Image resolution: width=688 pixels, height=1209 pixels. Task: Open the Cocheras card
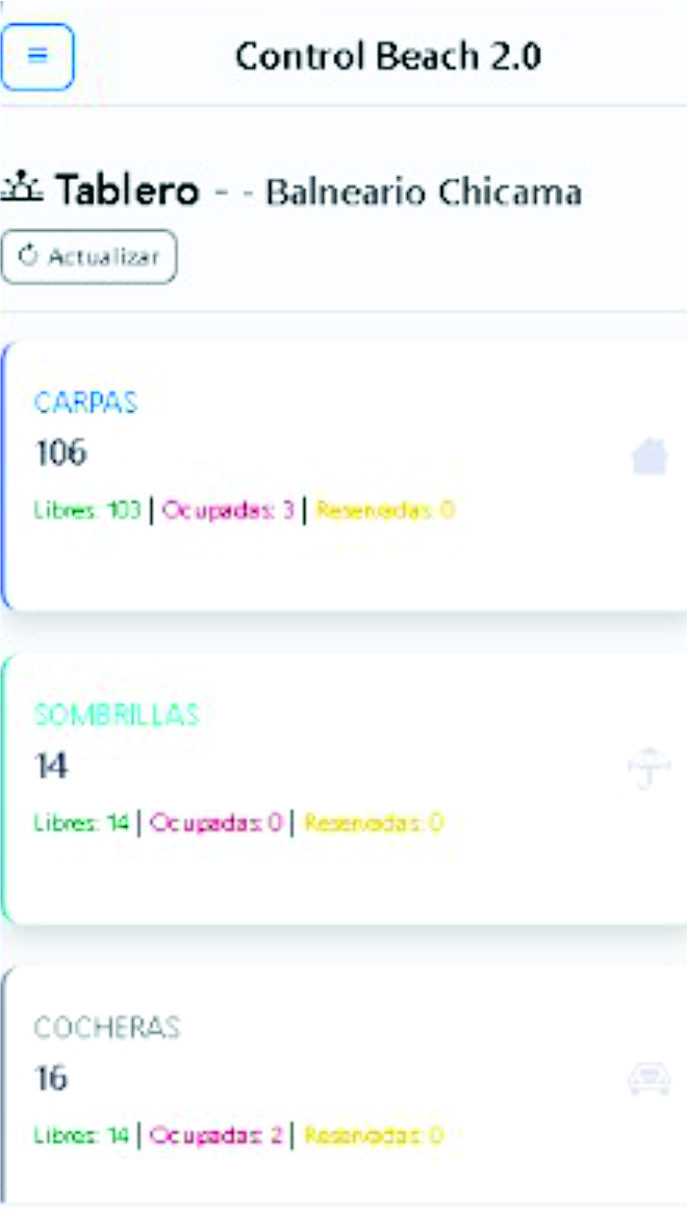tap(344, 1085)
